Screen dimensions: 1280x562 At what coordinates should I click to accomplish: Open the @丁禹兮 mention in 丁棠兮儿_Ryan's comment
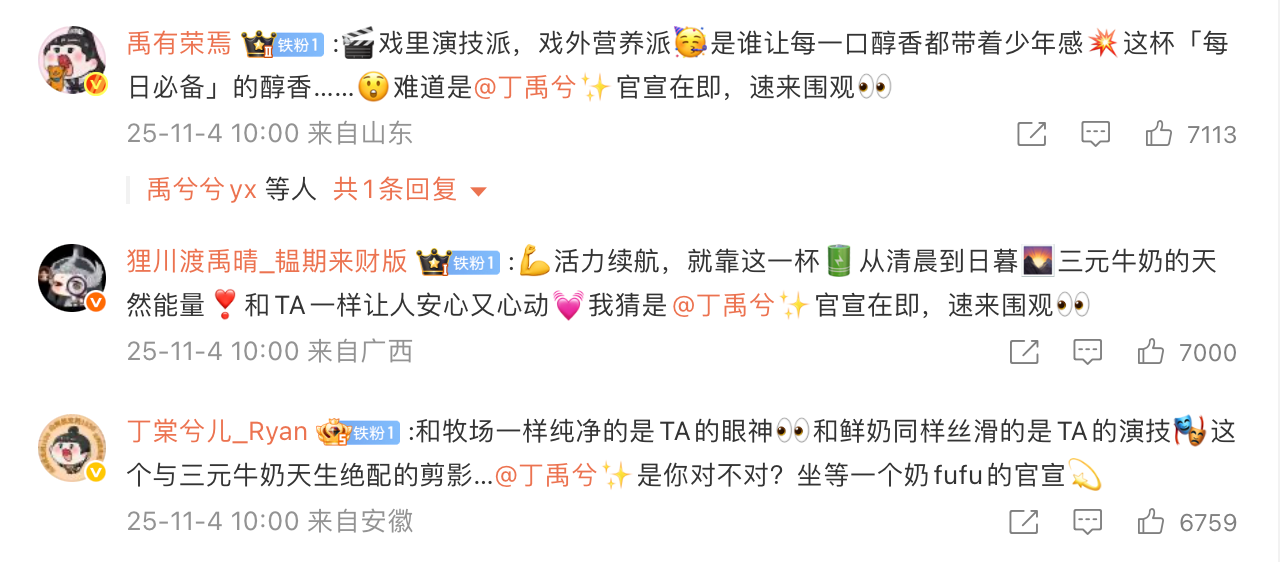tap(547, 476)
